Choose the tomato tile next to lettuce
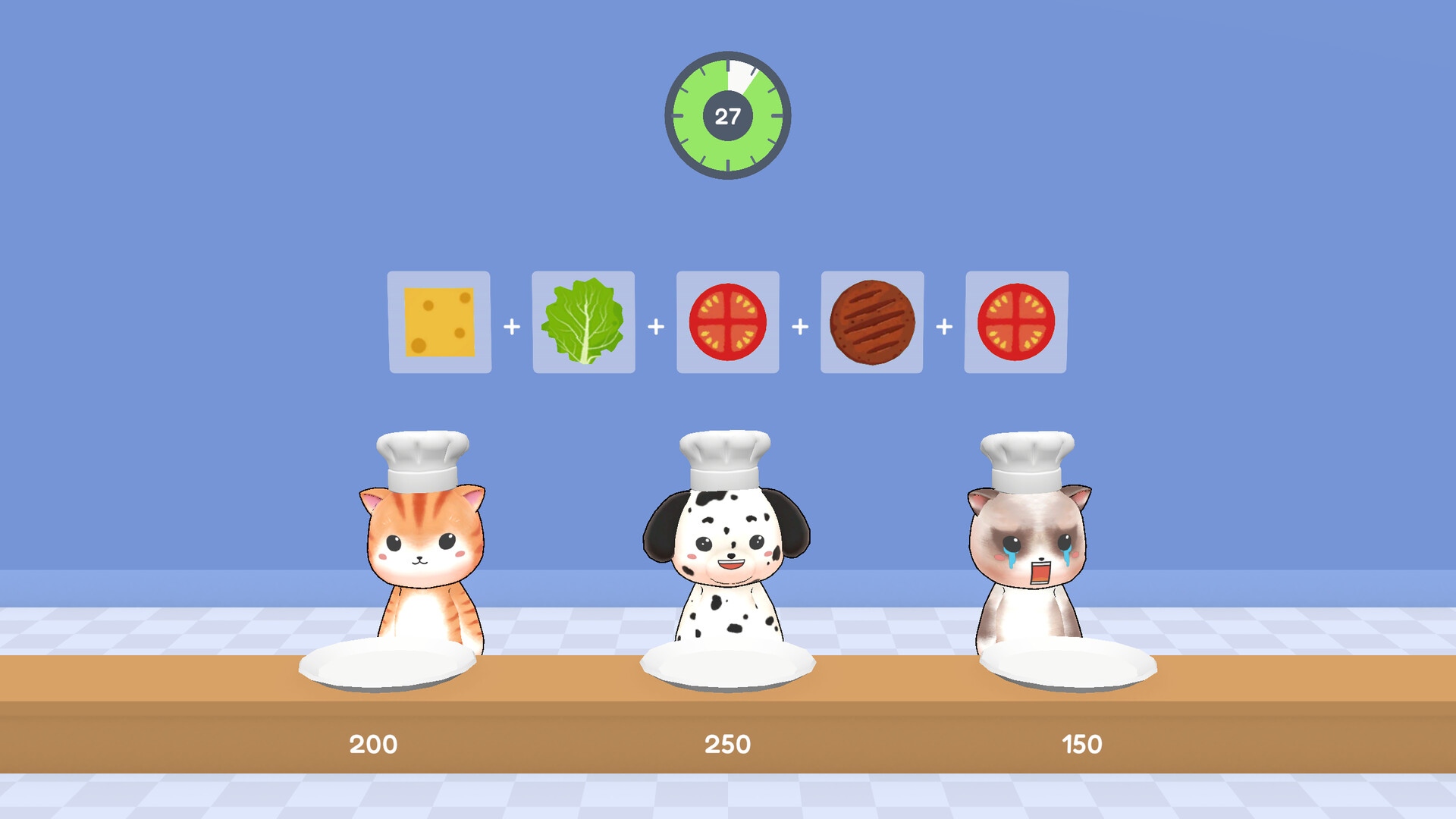Image resolution: width=1456 pixels, height=819 pixels. tap(727, 322)
